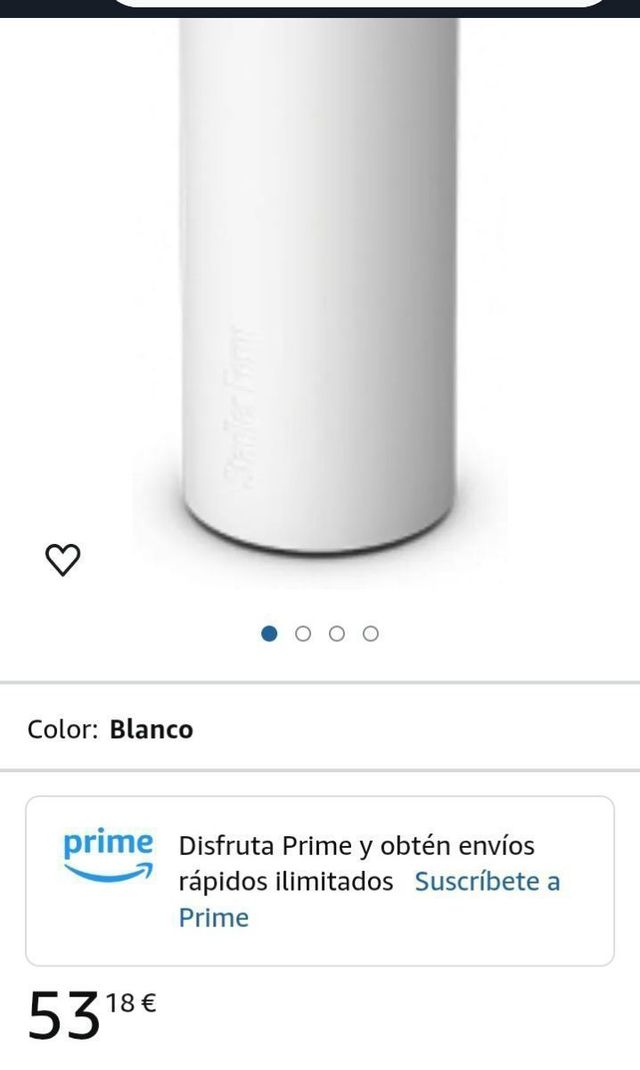
Task: Jump to the second product image dot
Action: (303, 633)
